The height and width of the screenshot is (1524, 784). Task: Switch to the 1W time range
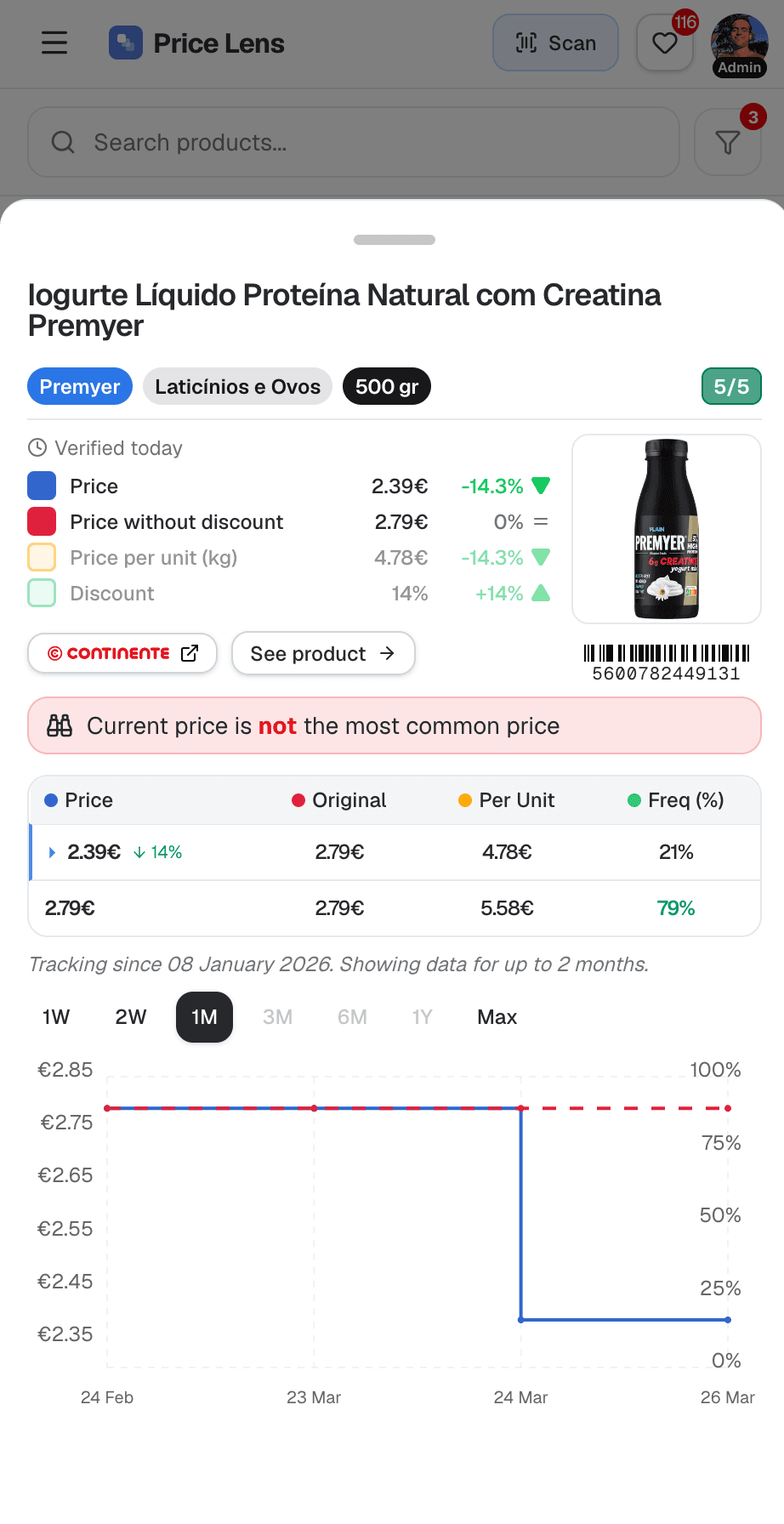54,1016
